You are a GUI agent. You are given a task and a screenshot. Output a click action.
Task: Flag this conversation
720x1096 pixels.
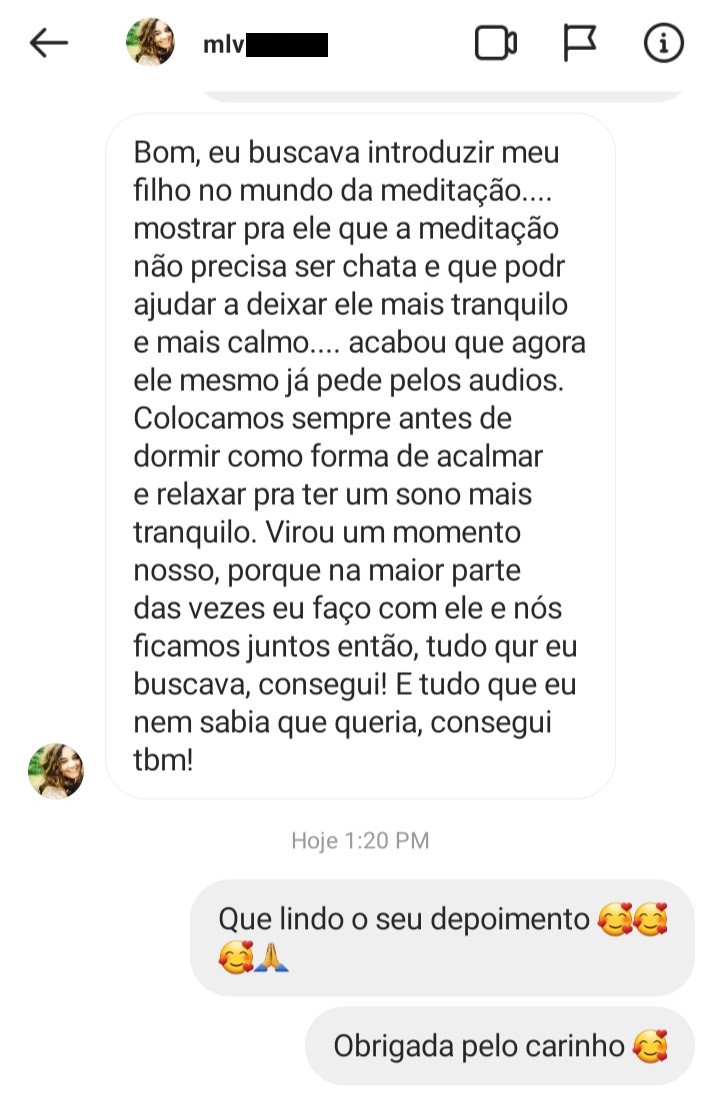[x=580, y=43]
